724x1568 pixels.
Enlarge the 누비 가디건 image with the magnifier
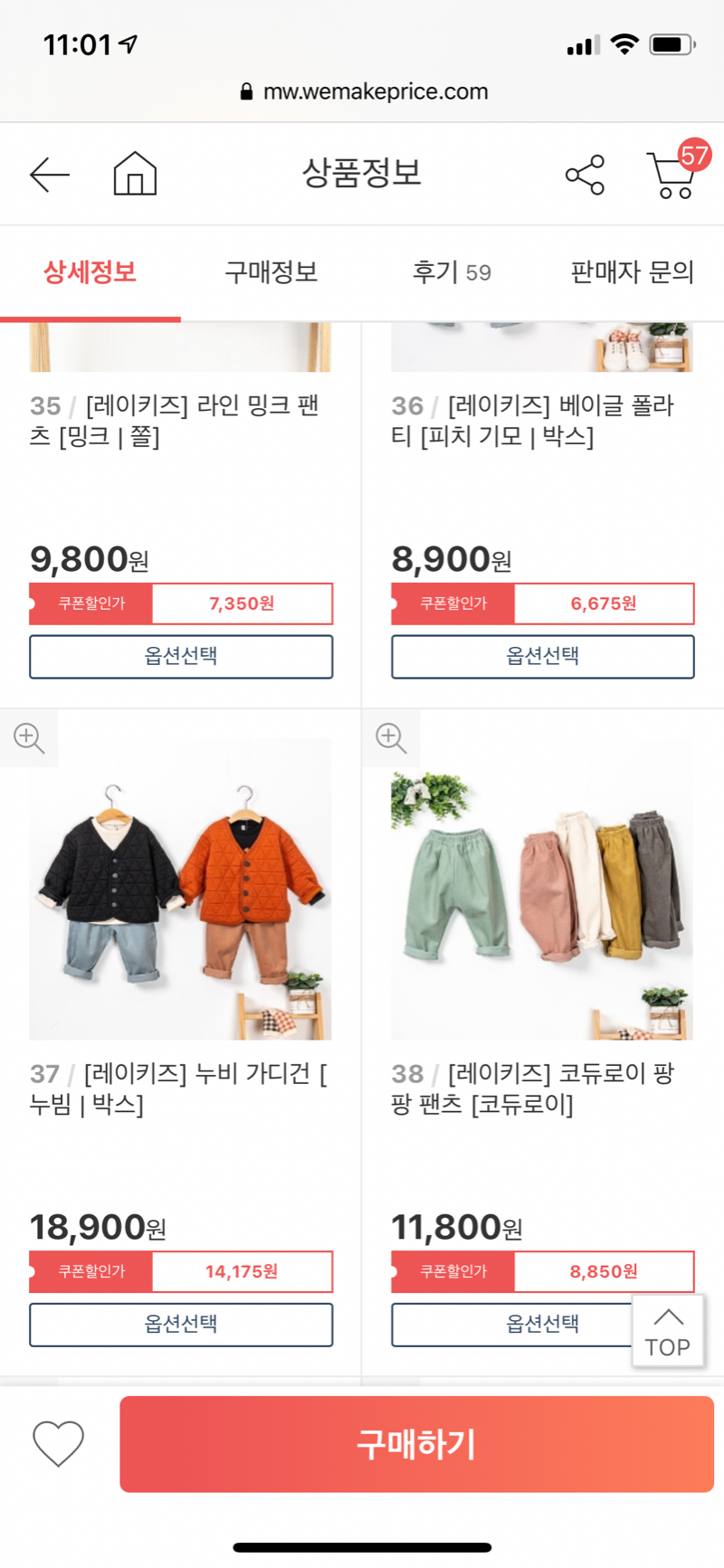pyautogui.click(x=29, y=737)
